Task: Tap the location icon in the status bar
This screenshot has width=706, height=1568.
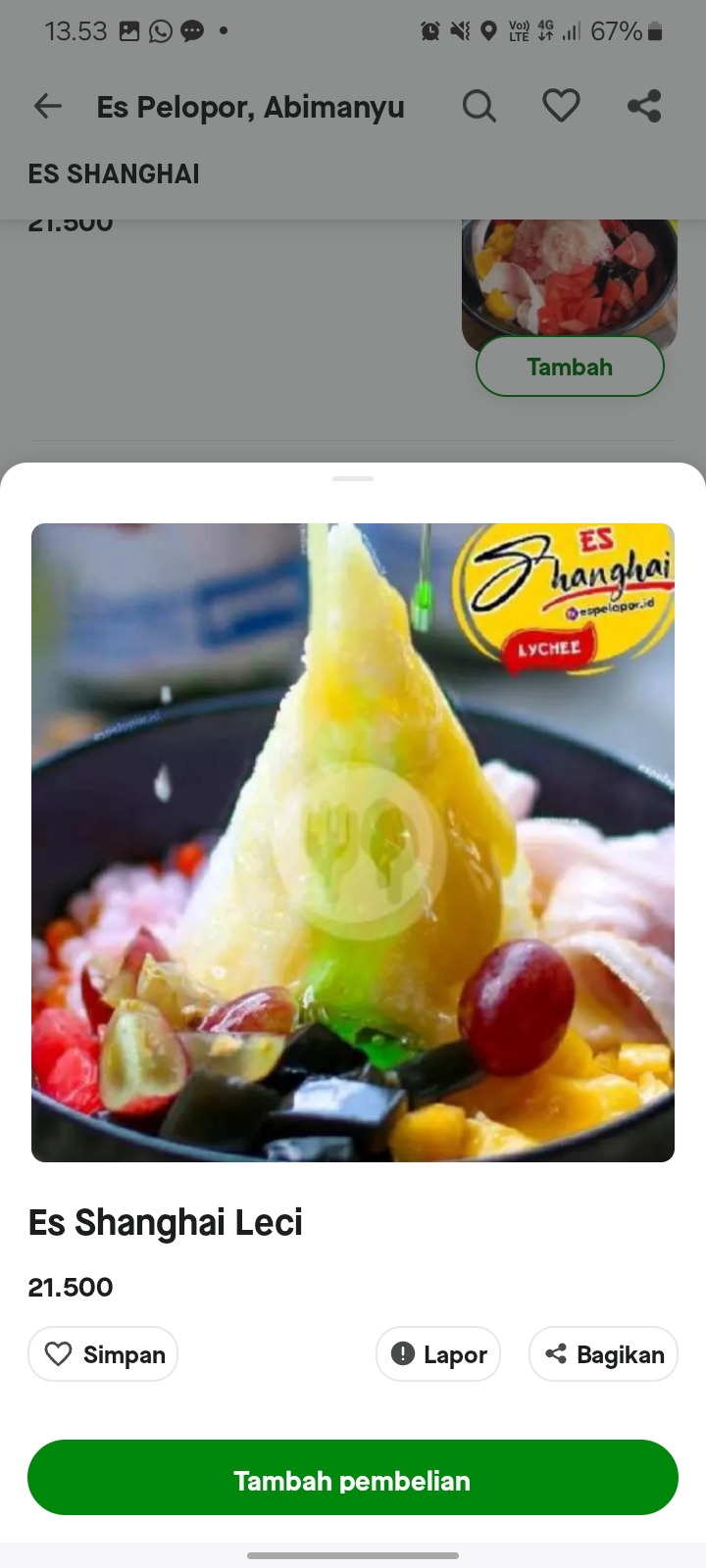Action: pos(490,30)
